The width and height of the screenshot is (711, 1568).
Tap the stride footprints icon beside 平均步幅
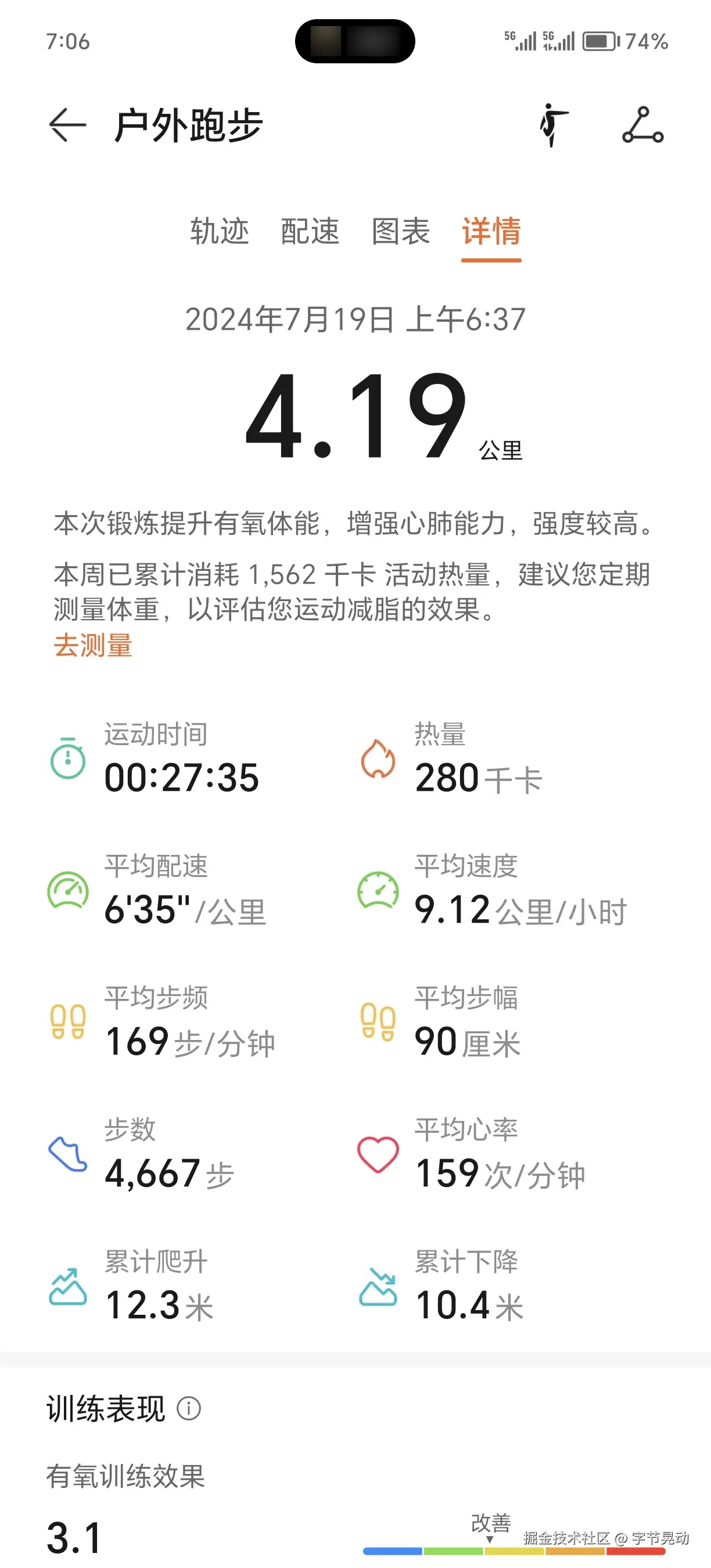click(379, 1023)
